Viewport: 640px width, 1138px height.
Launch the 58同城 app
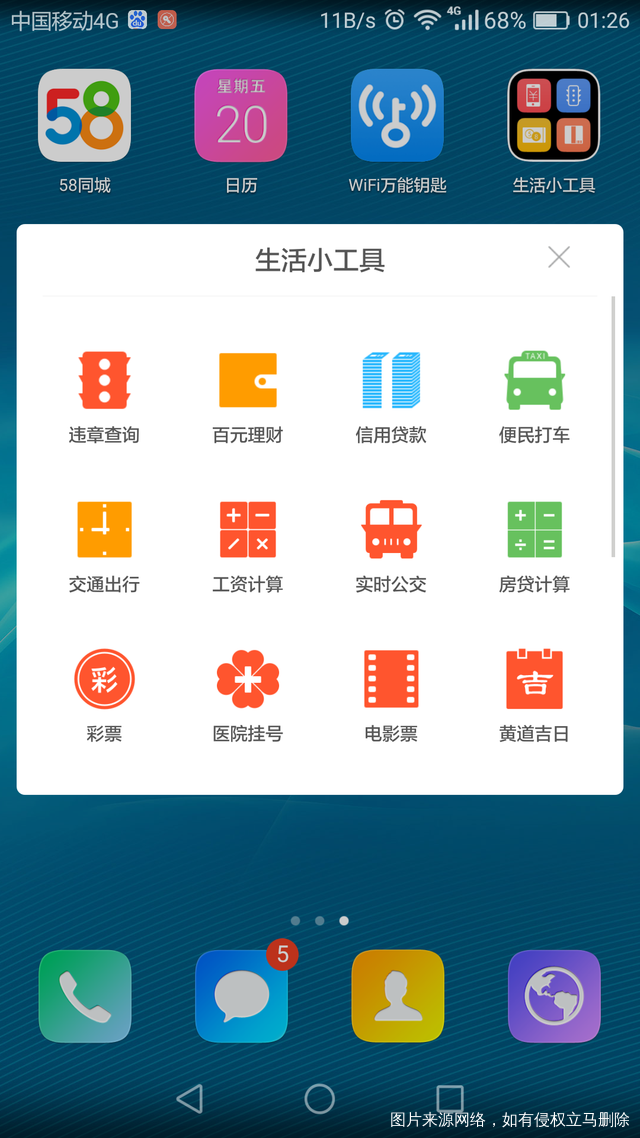pos(85,116)
